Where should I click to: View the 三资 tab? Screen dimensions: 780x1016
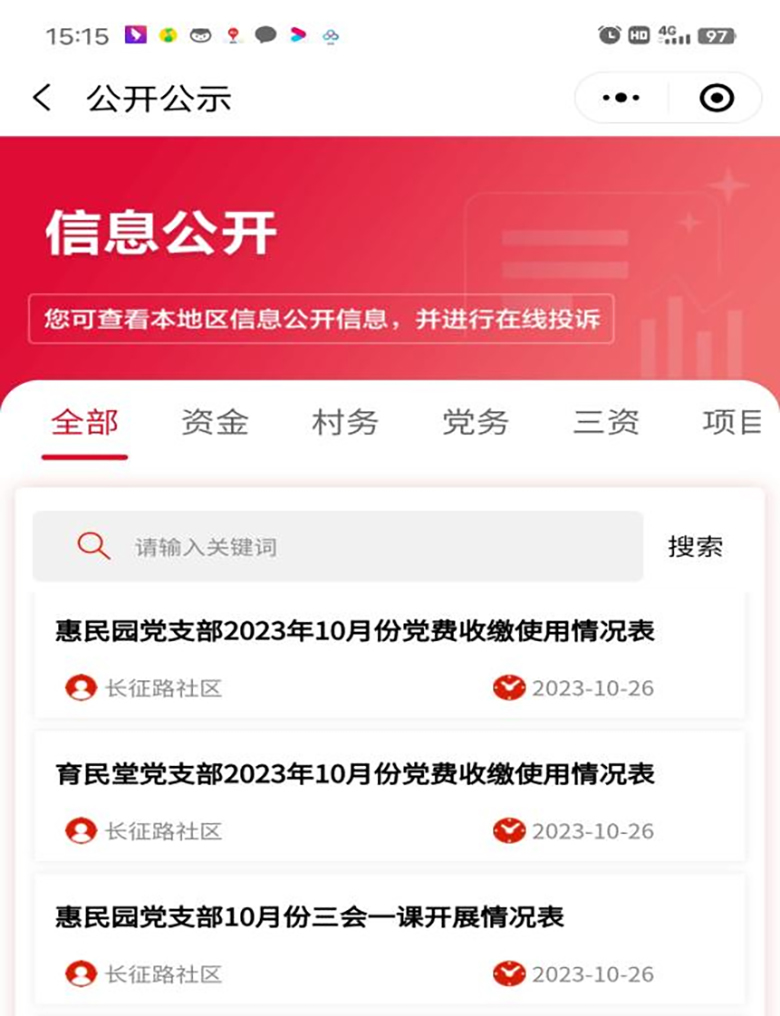point(606,422)
